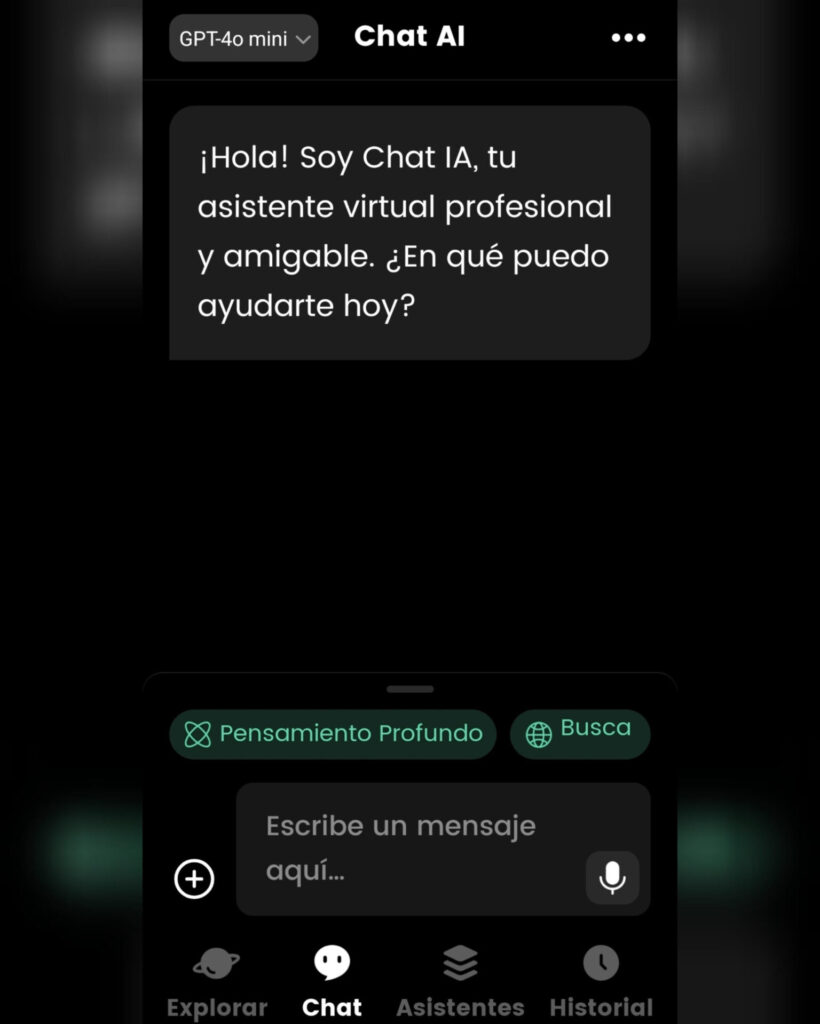
Task: View the Historial tab
Action: click(x=601, y=982)
